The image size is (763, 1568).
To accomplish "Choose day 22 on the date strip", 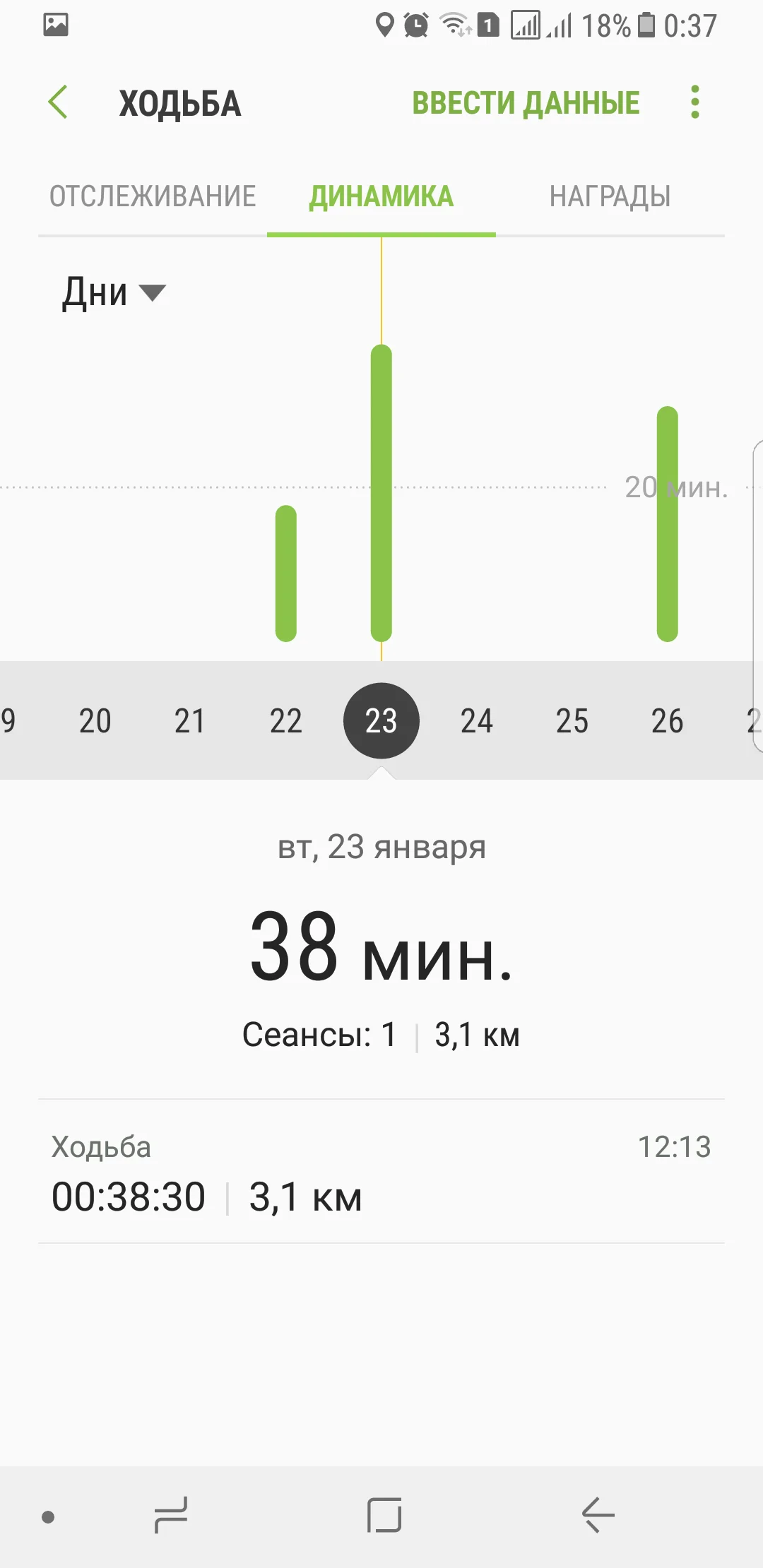I will 285,721.
